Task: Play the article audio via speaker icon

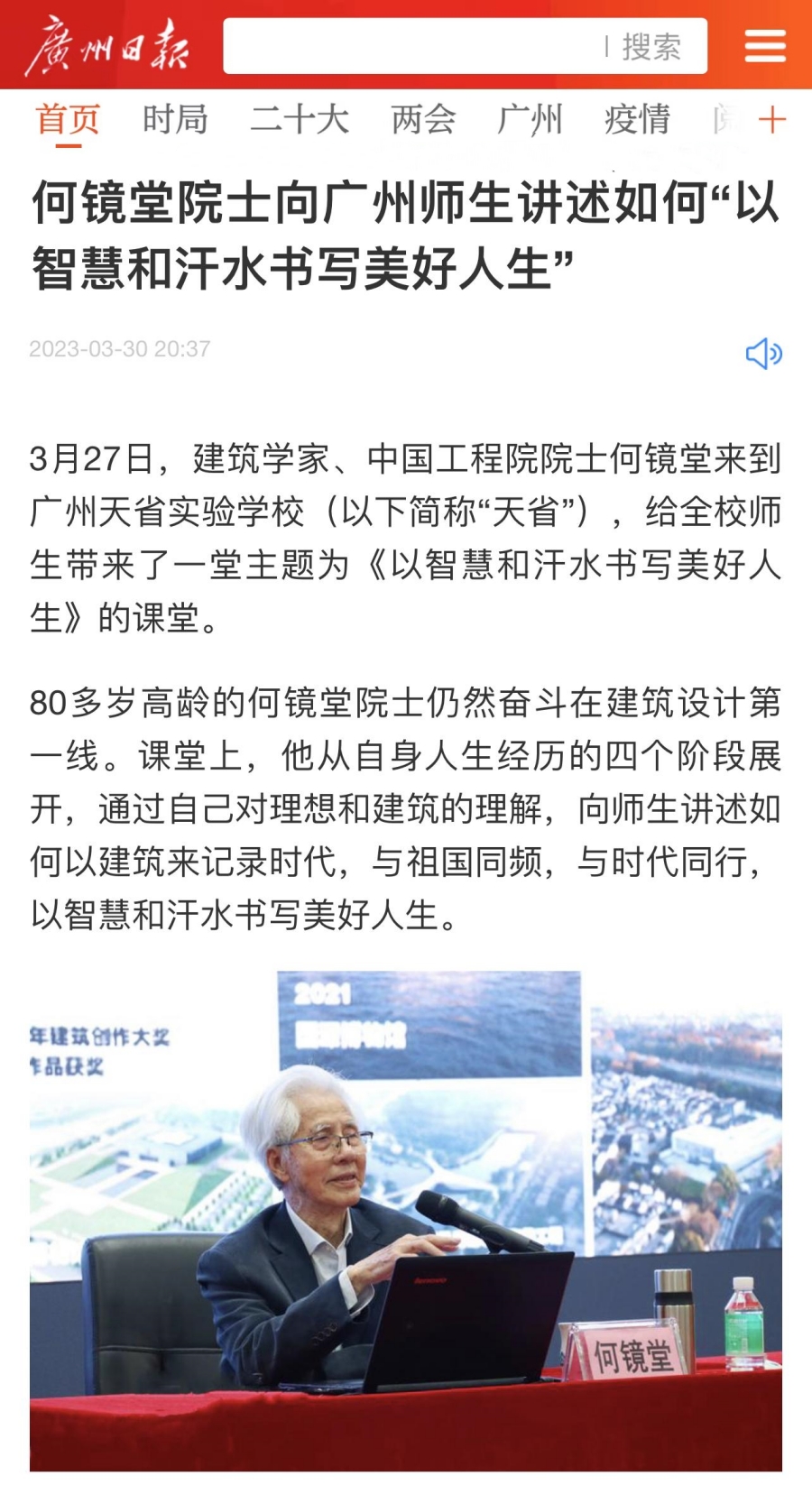Action: pos(763,354)
